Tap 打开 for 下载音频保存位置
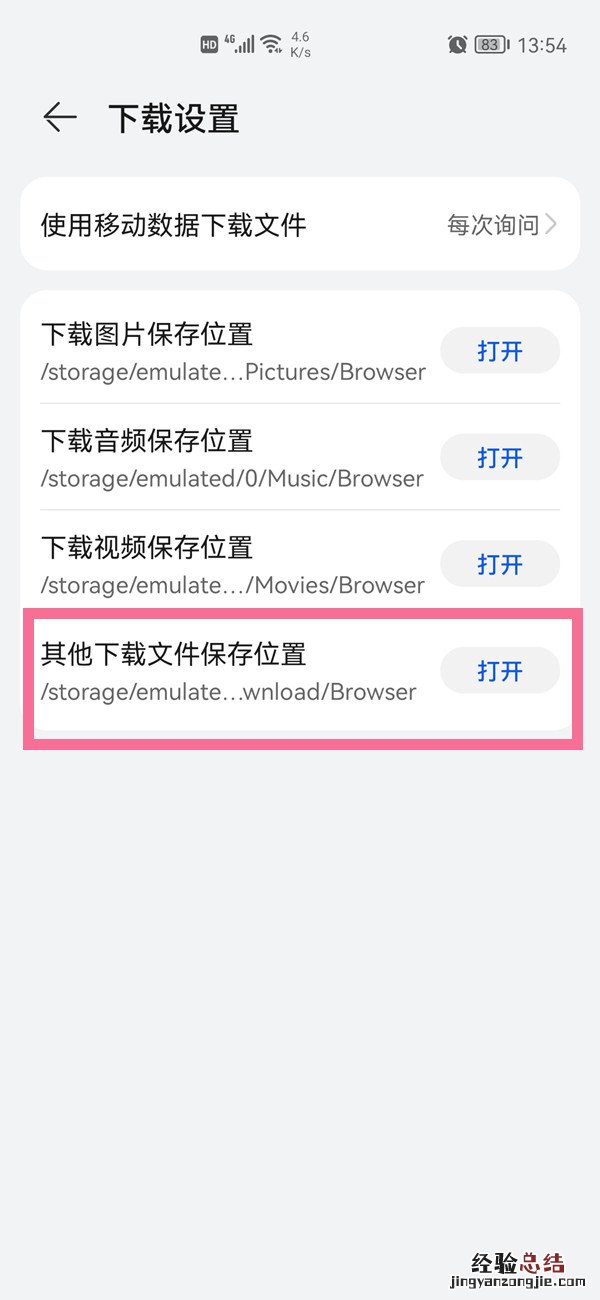 pyautogui.click(x=500, y=457)
